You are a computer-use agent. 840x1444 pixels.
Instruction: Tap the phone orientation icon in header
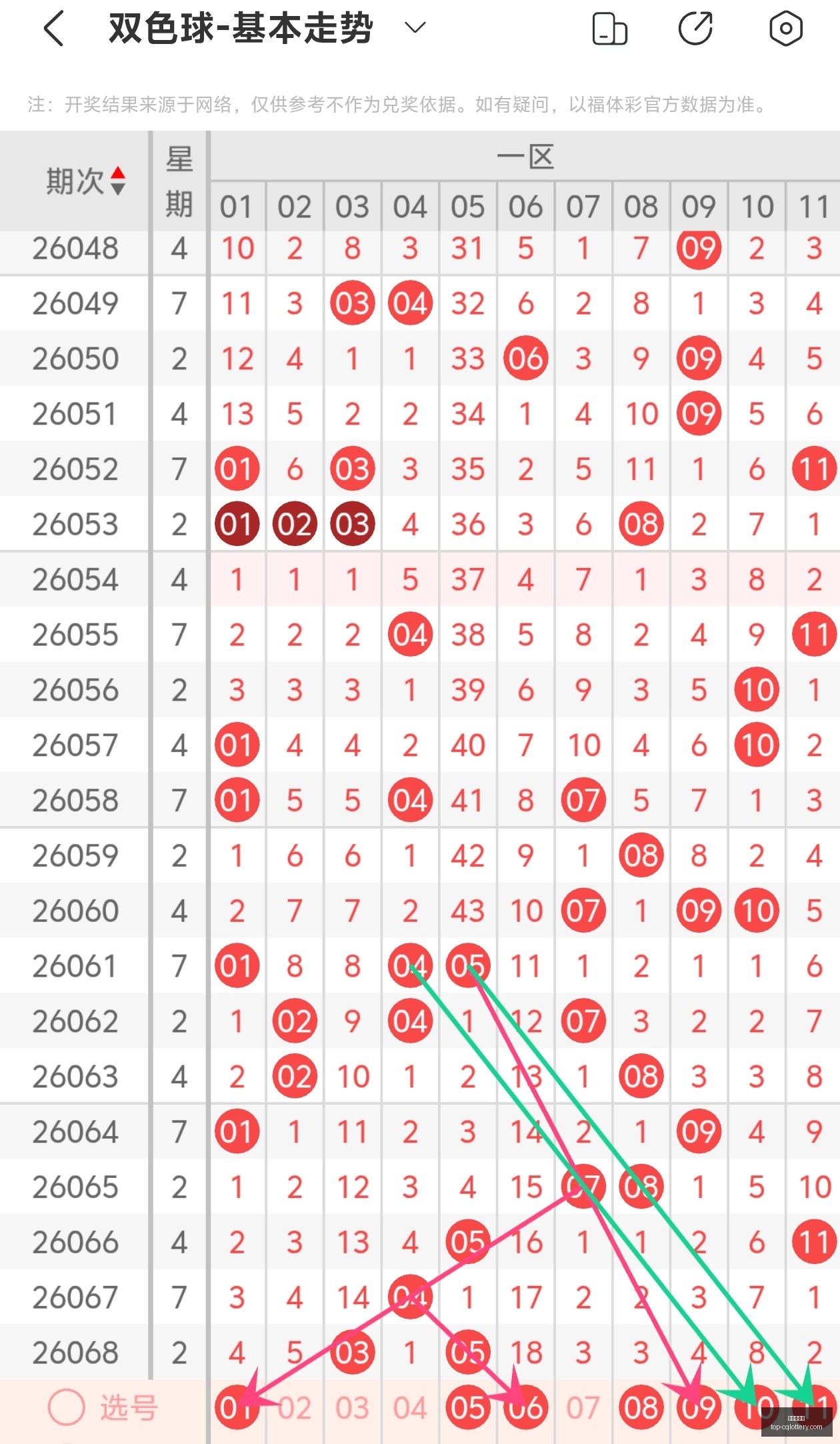point(609,29)
